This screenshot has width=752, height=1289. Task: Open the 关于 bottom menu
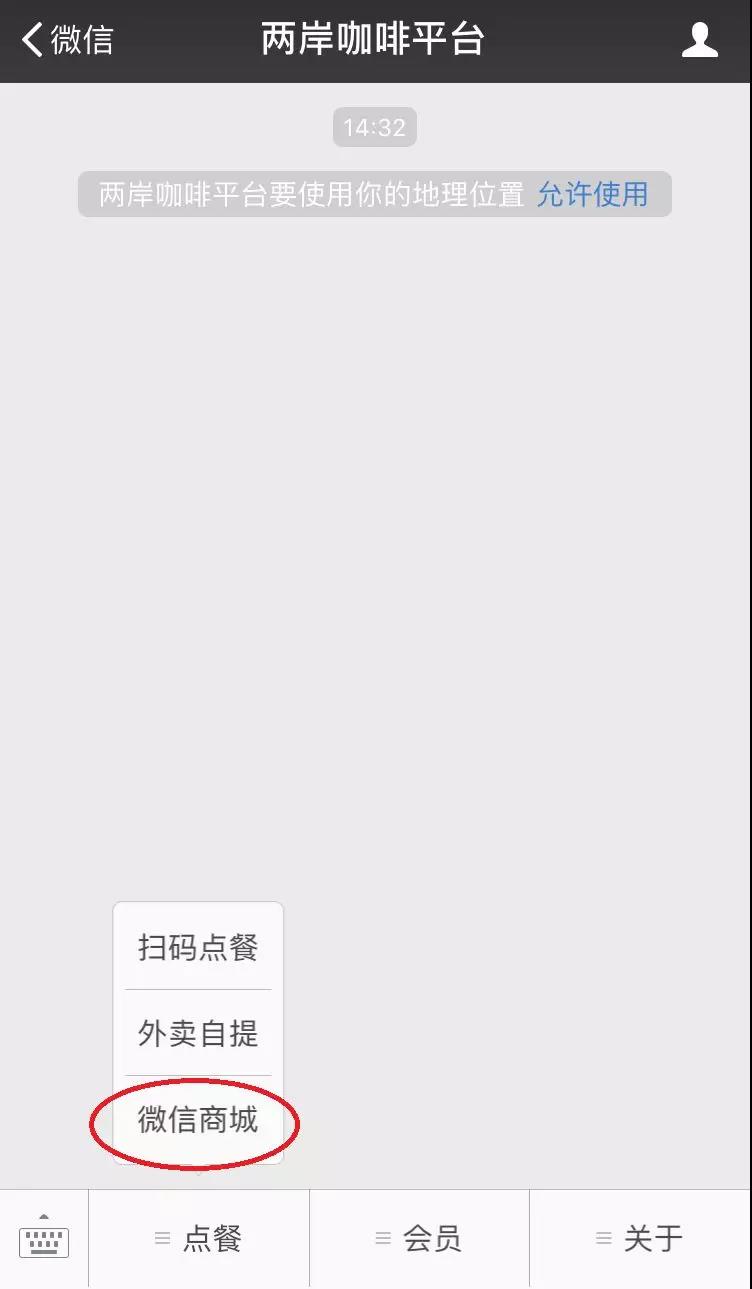click(x=640, y=1239)
